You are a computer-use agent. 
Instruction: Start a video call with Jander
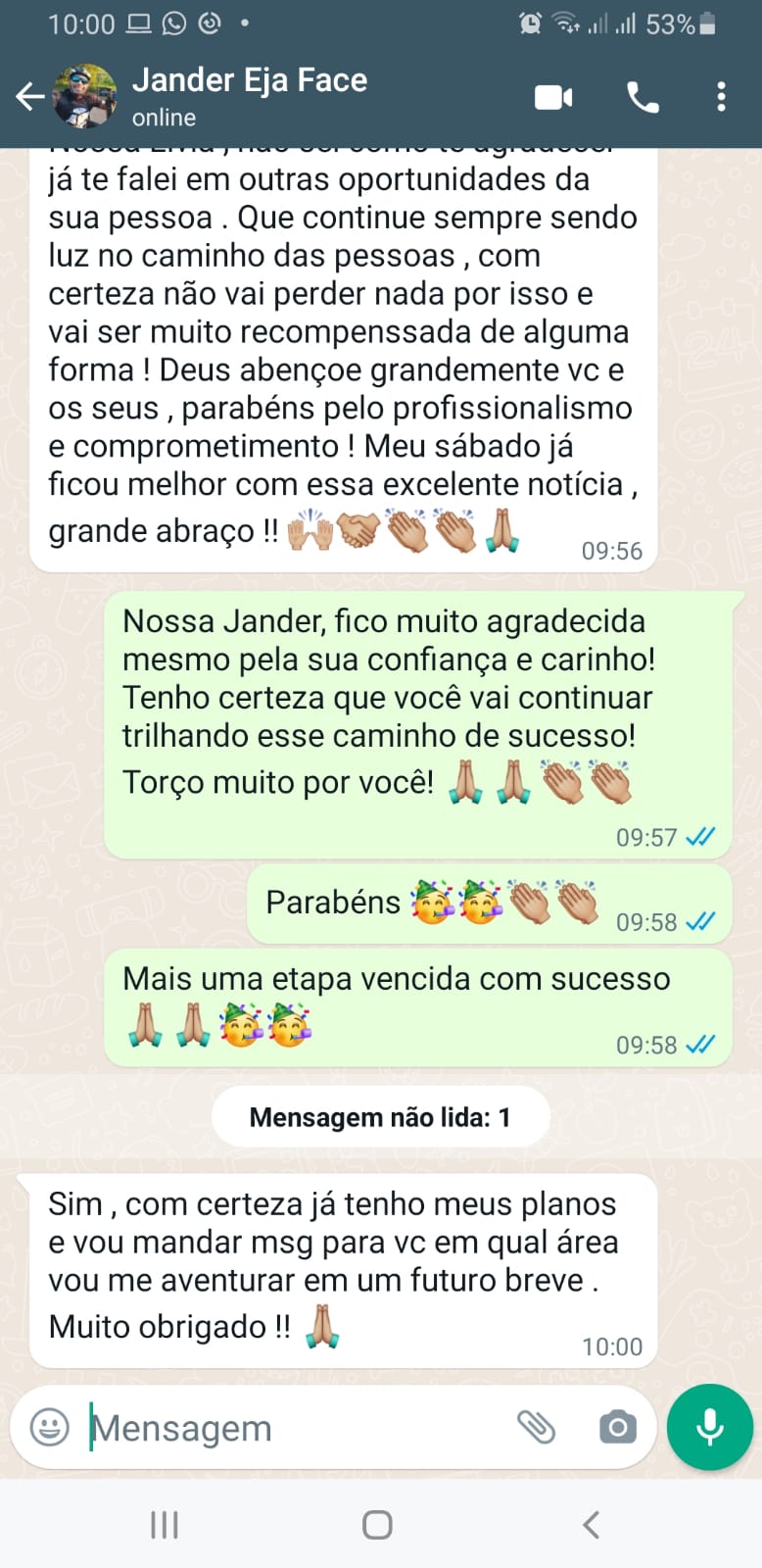pos(553,97)
